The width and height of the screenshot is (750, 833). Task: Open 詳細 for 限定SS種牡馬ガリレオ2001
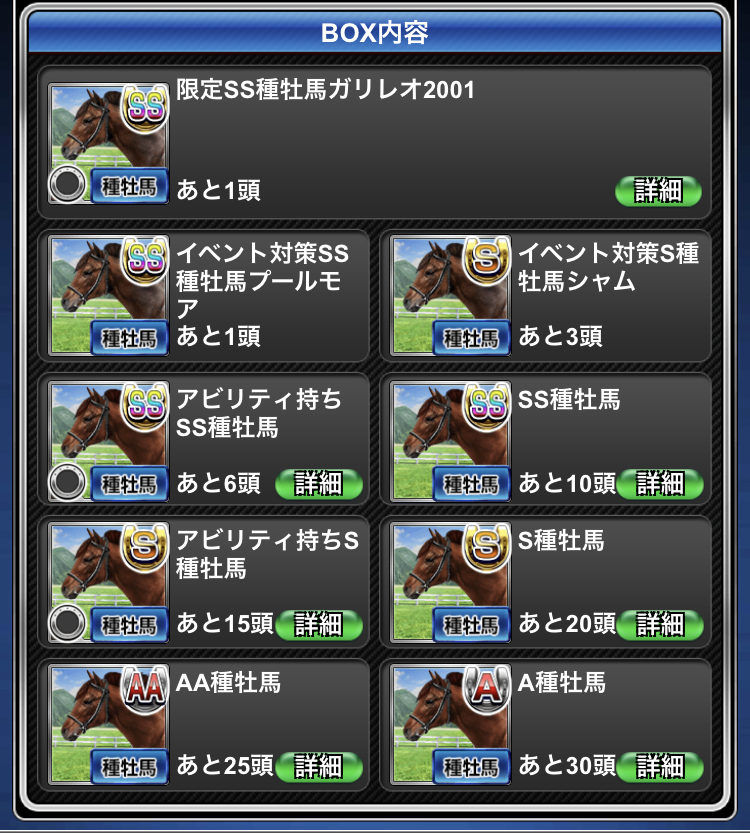click(x=657, y=190)
